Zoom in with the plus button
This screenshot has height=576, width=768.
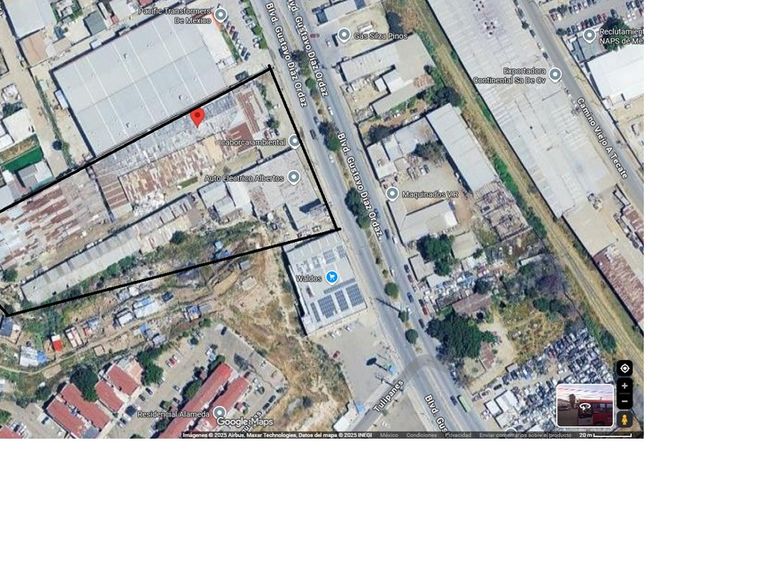[x=624, y=386]
